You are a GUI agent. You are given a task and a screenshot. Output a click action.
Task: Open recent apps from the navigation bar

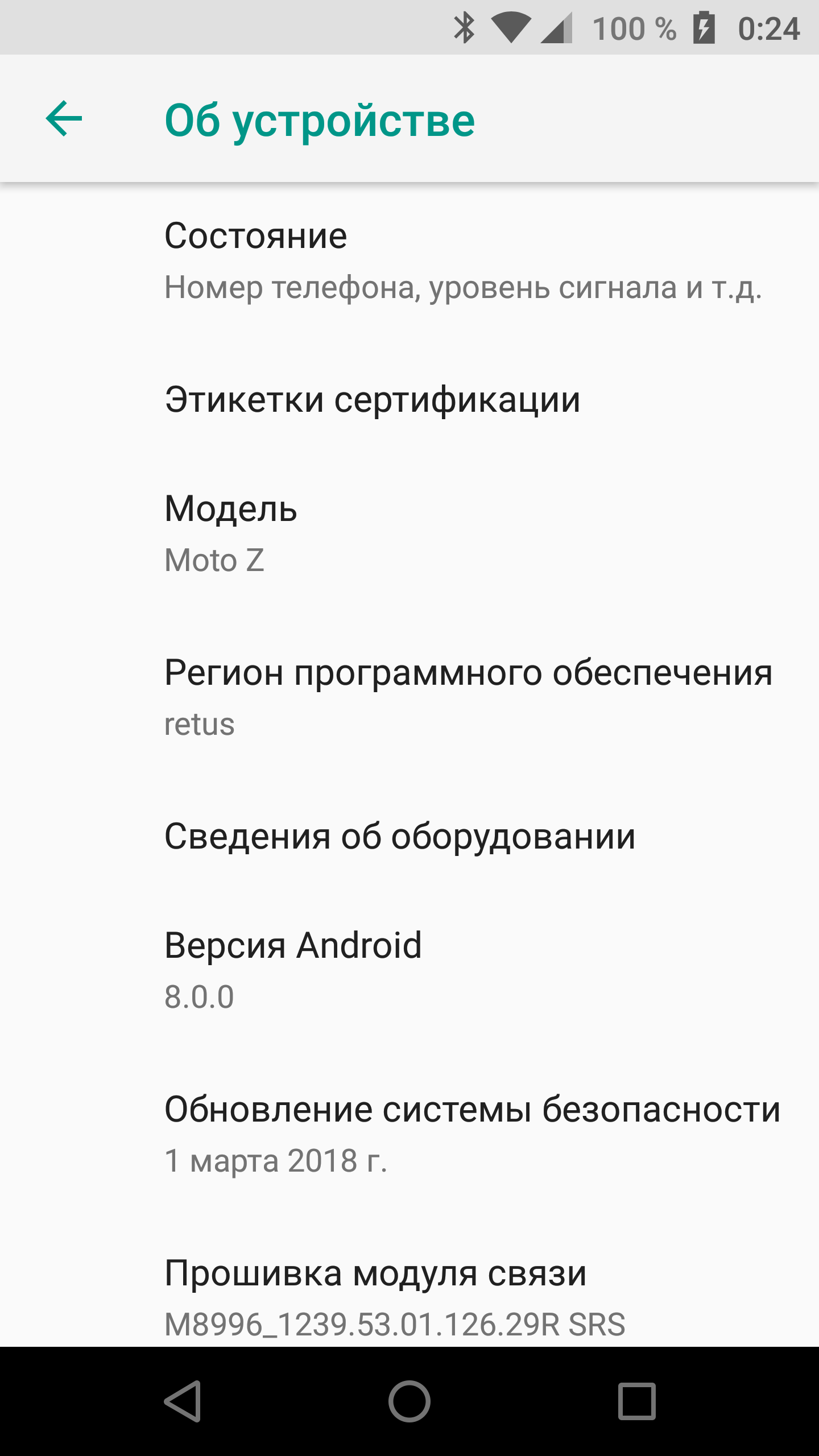coord(636,1401)
